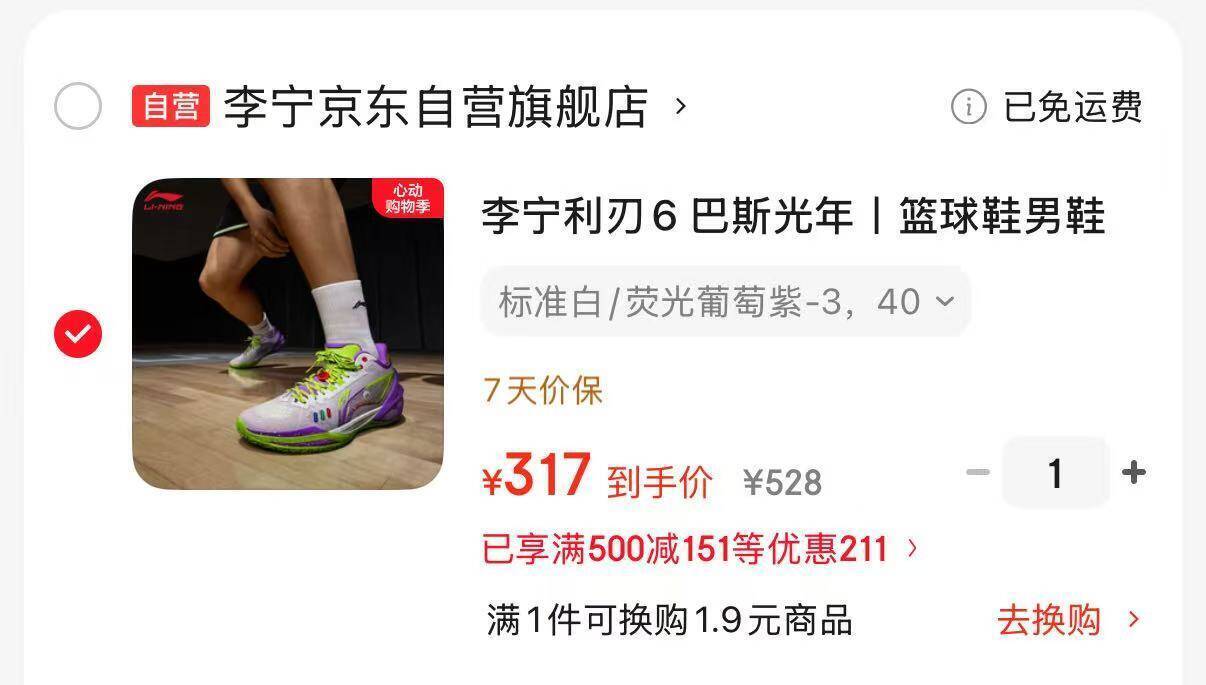View 已享满500减151 discount details
This screenshot has height=685, width=1206.
point(701,548)
